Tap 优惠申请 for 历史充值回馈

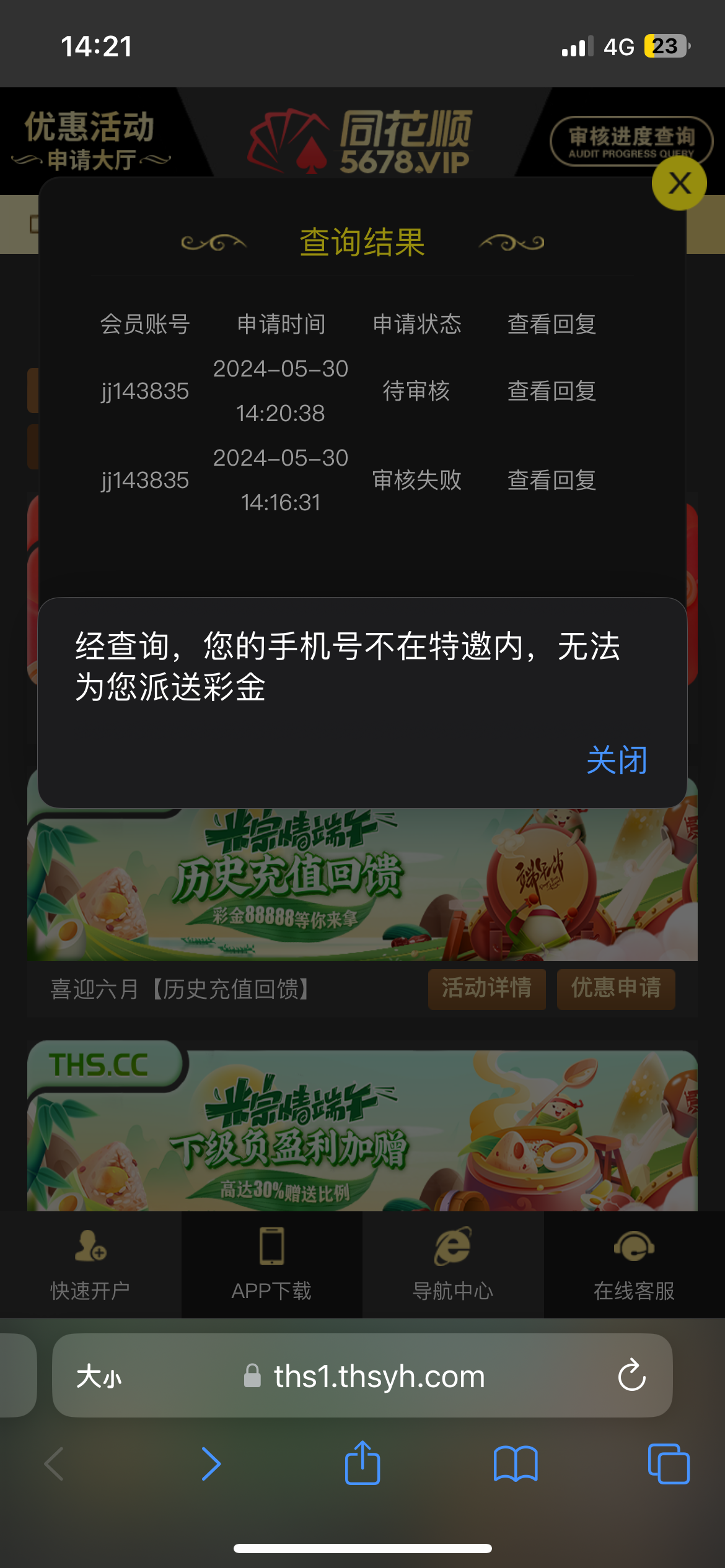[x=615, y=988]
